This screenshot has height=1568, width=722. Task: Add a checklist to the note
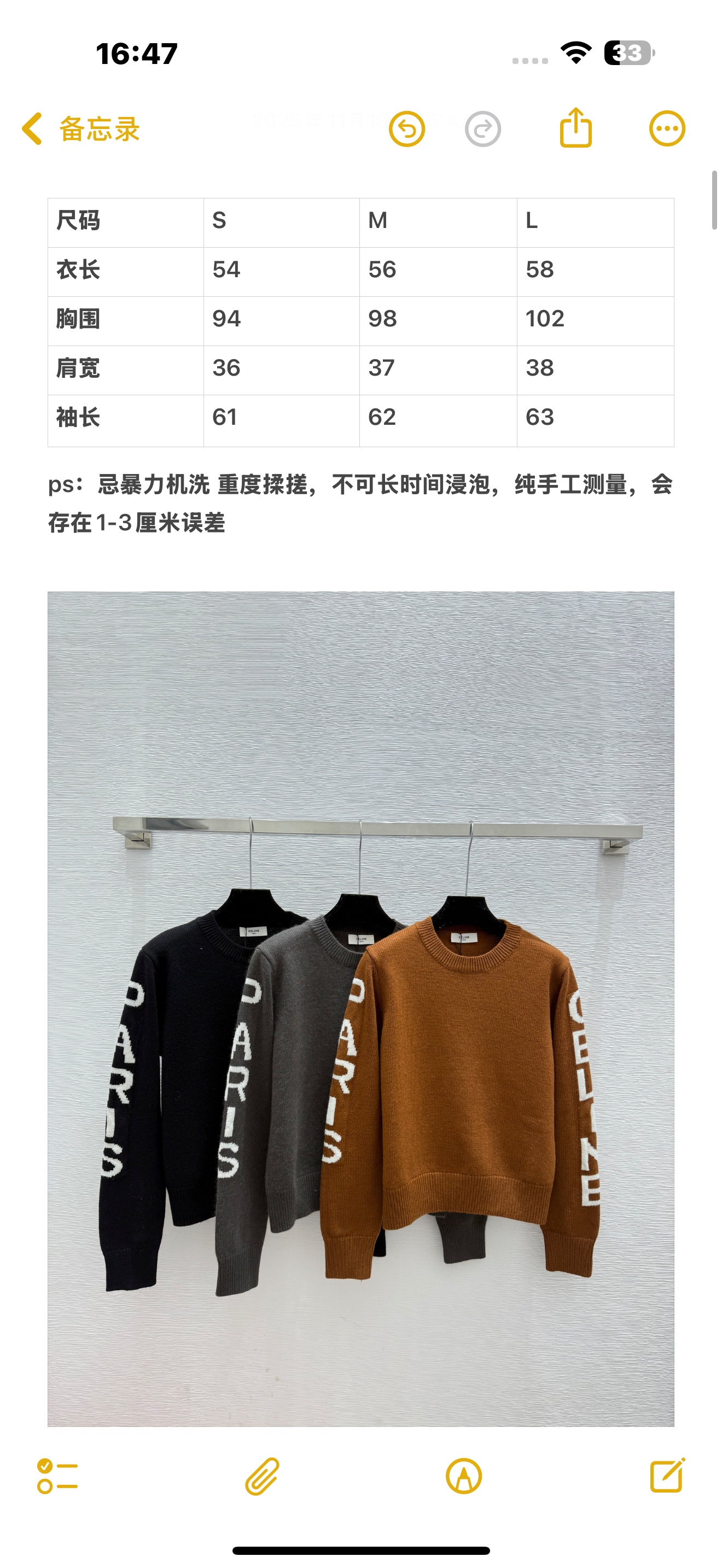pos(57,1476)
